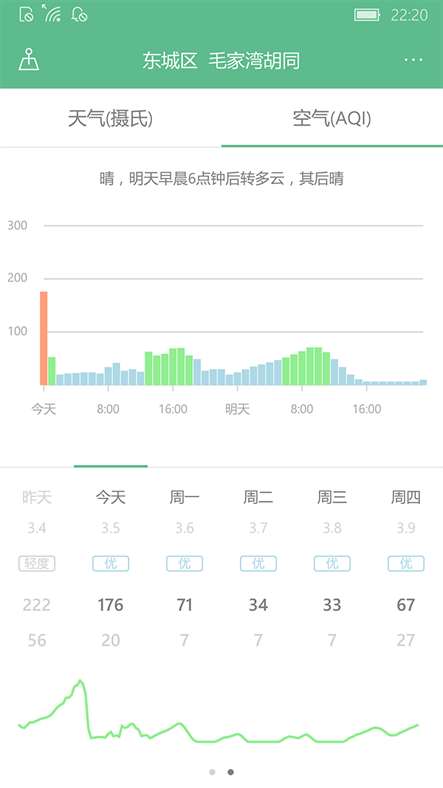Select 今天 in the daily forecast
The image size is (443, 788).
[x=110, y=498]
